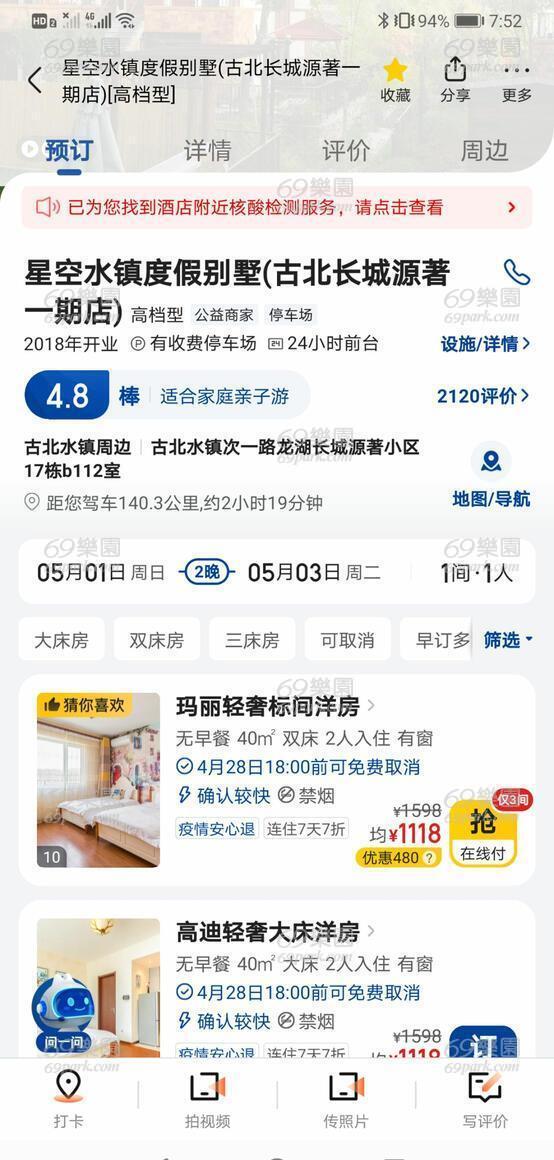
Task: Open 地图/导航 map navigation
Action: [491, 476]
